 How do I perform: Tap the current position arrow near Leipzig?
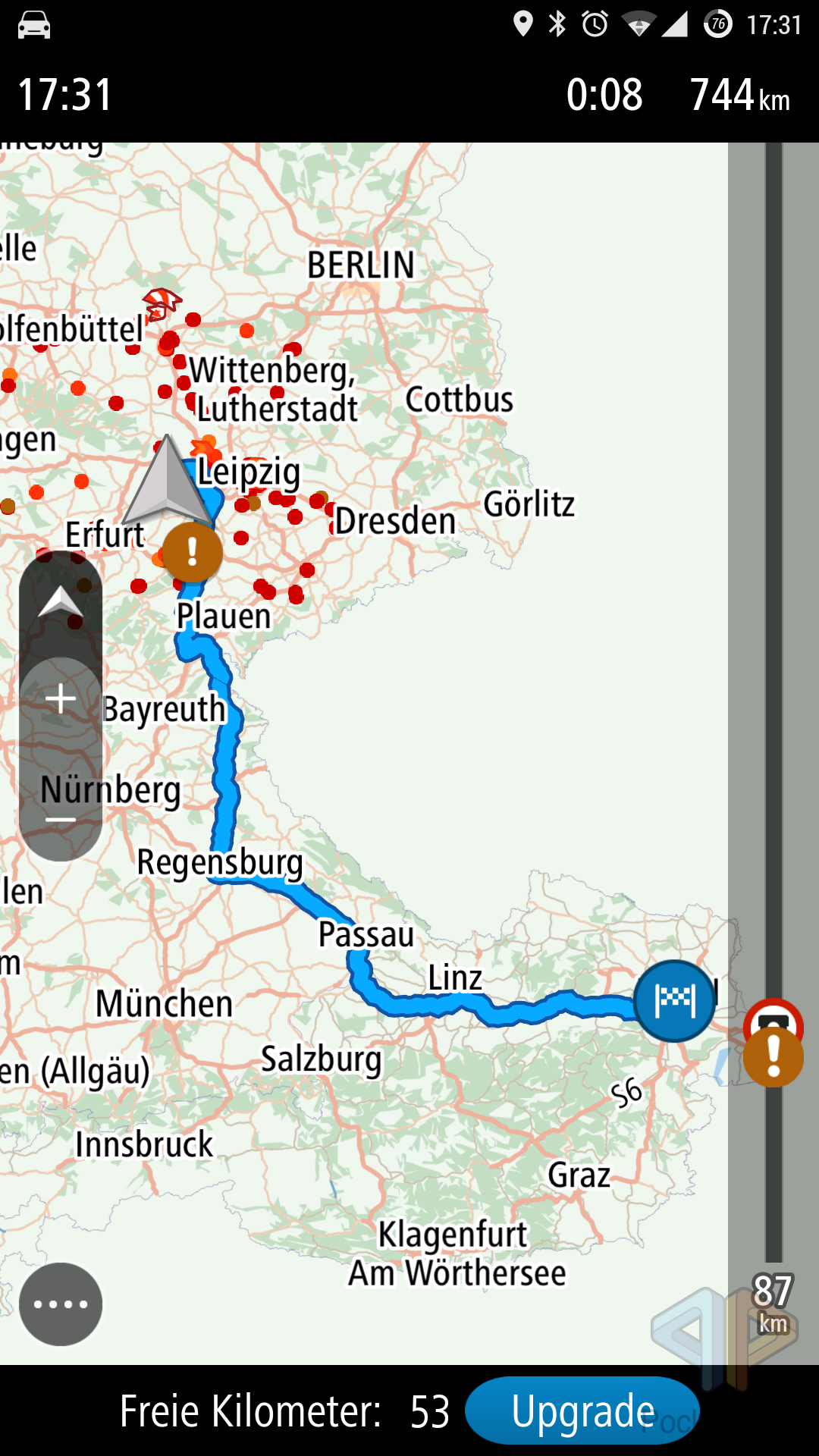click(168, 482)
